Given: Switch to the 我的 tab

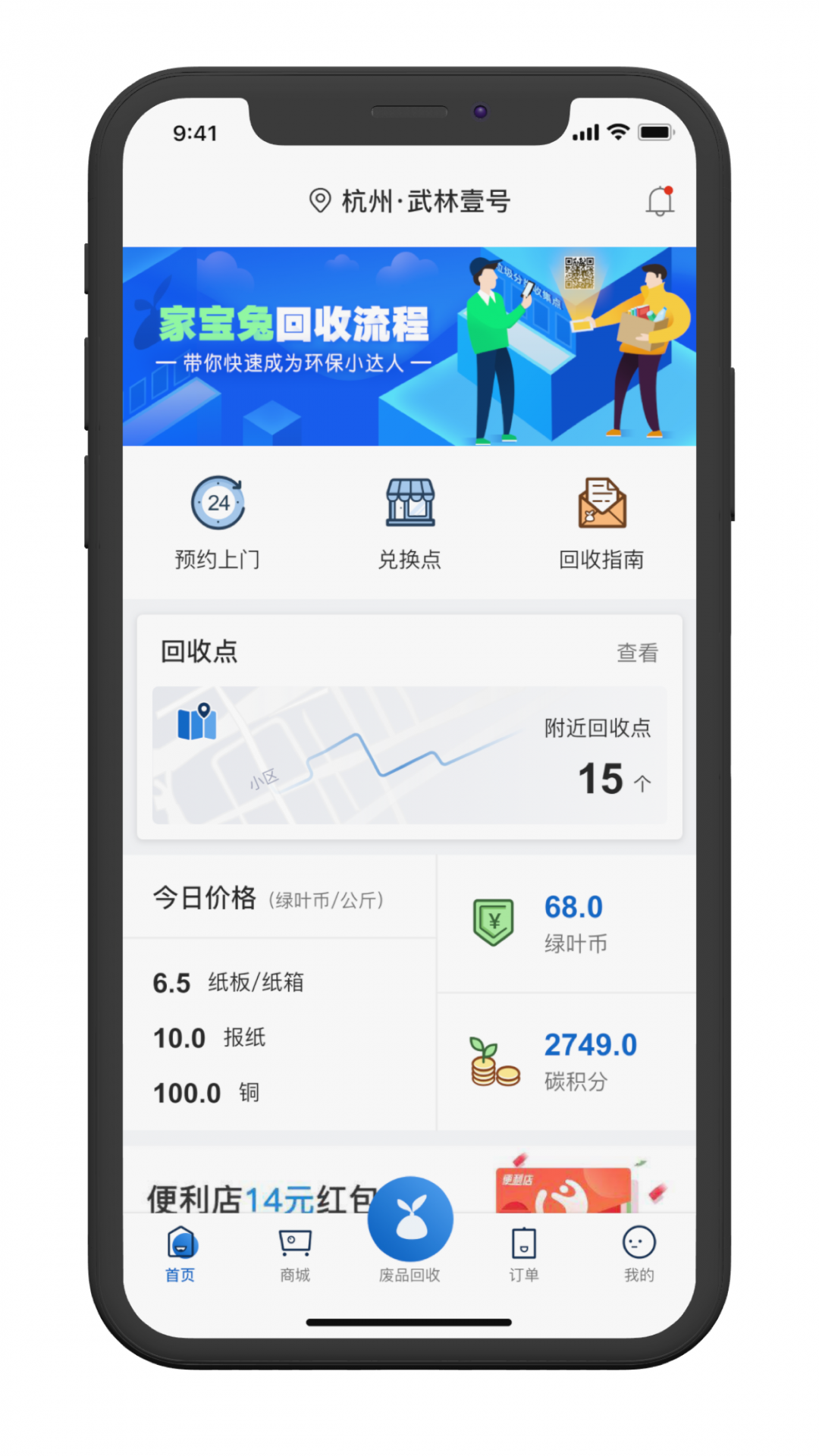Looking at the screenshot, I should (x=639, y=1254).
